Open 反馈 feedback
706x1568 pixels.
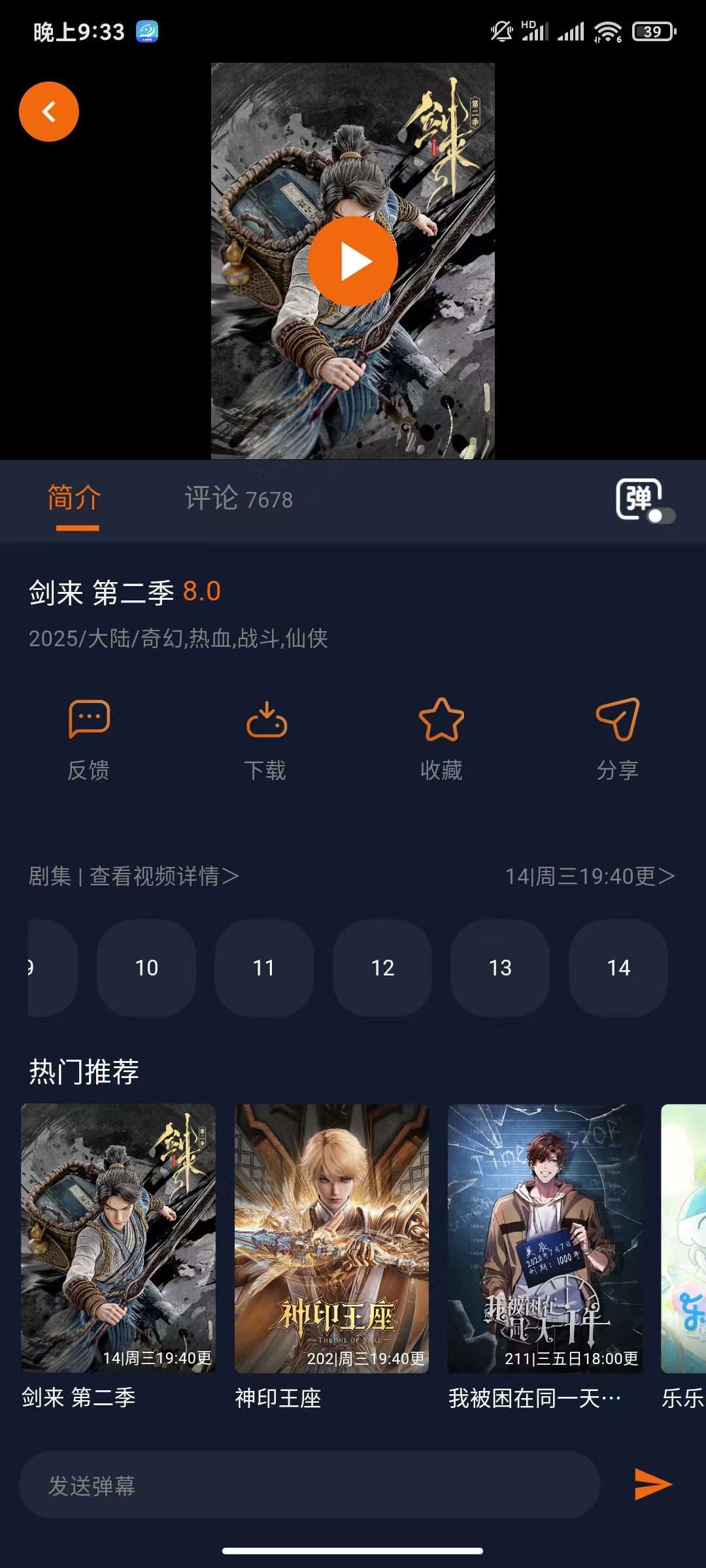(x=89, y=740)
